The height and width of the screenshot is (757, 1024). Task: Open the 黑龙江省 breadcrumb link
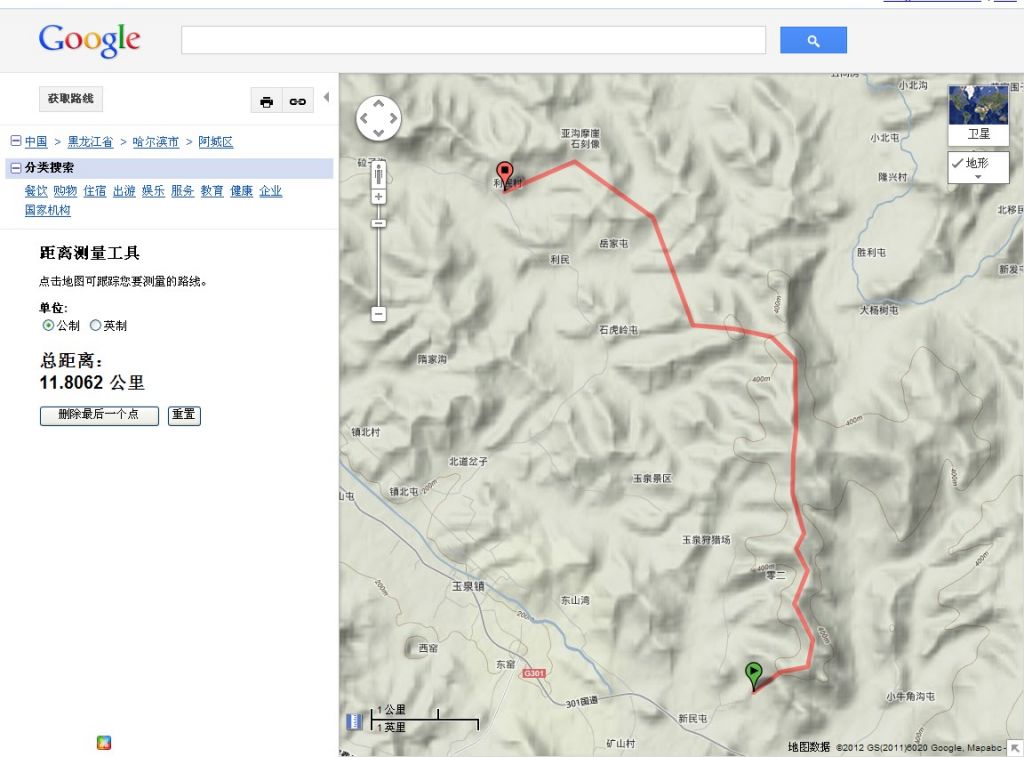90,142
